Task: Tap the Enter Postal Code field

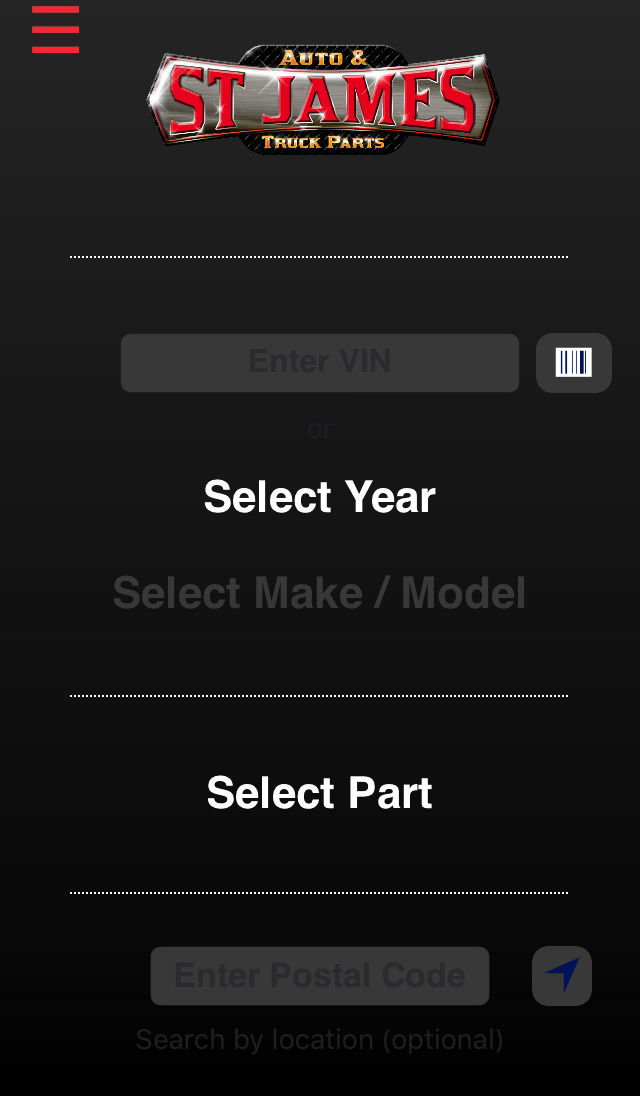Action: coord(319,976)
